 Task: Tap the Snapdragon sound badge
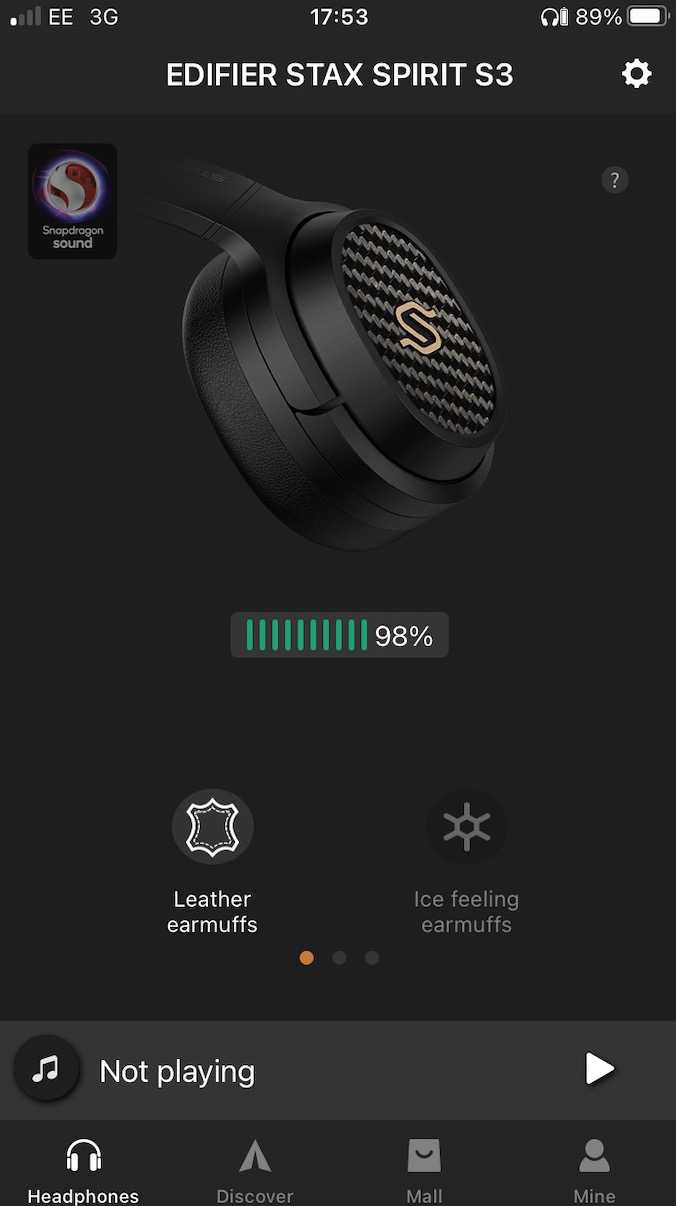pos(72,201)
